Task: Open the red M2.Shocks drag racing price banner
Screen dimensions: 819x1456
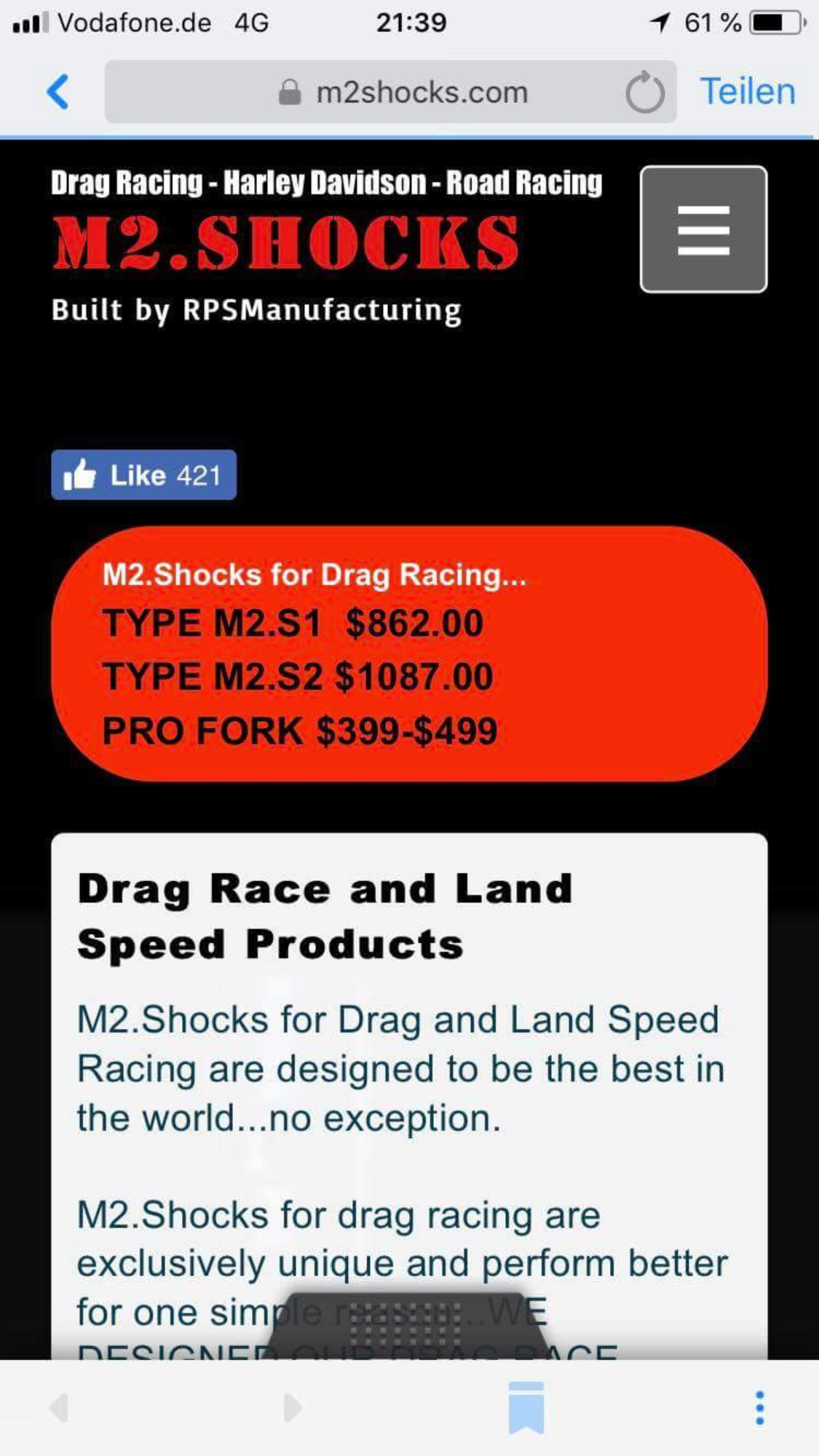Action: (409, 653)
